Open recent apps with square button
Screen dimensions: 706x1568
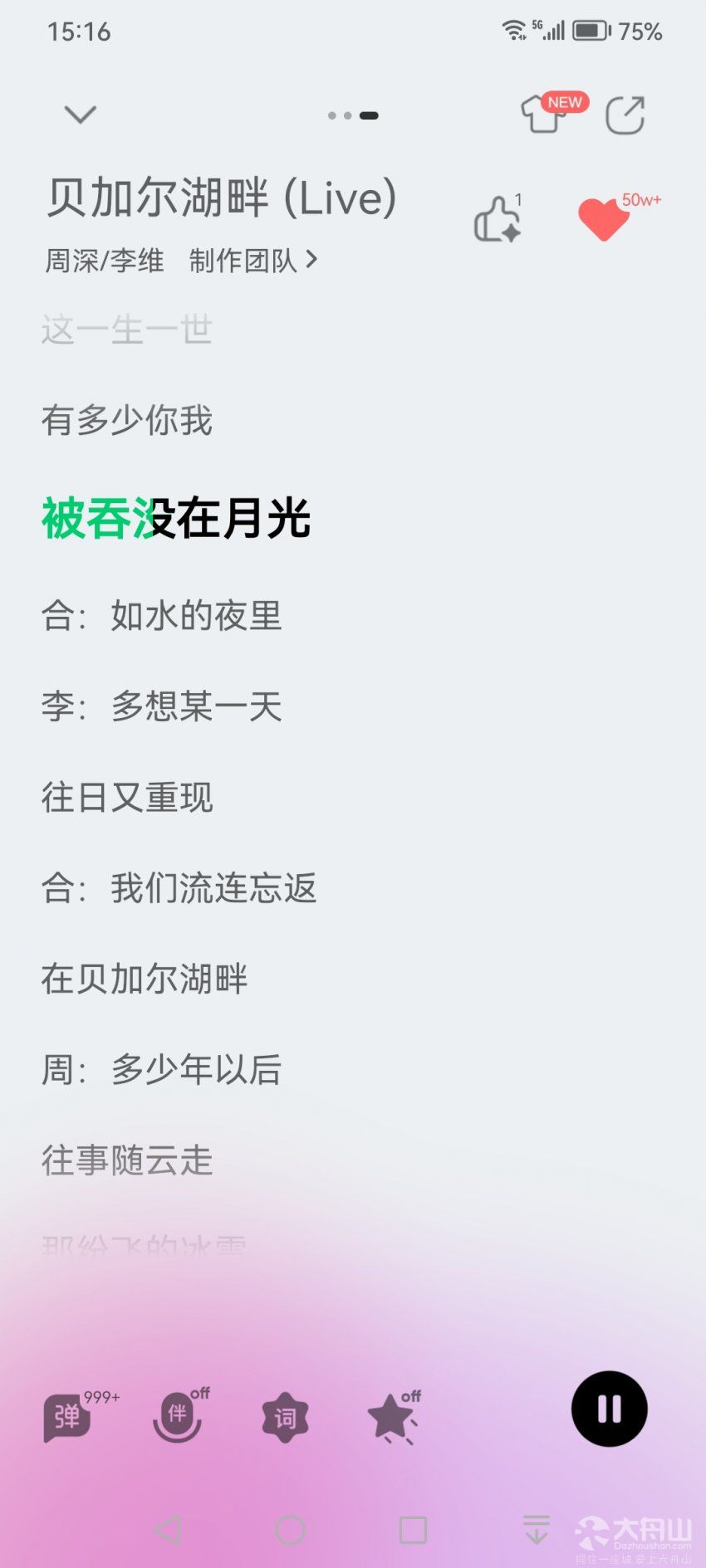413,1530
